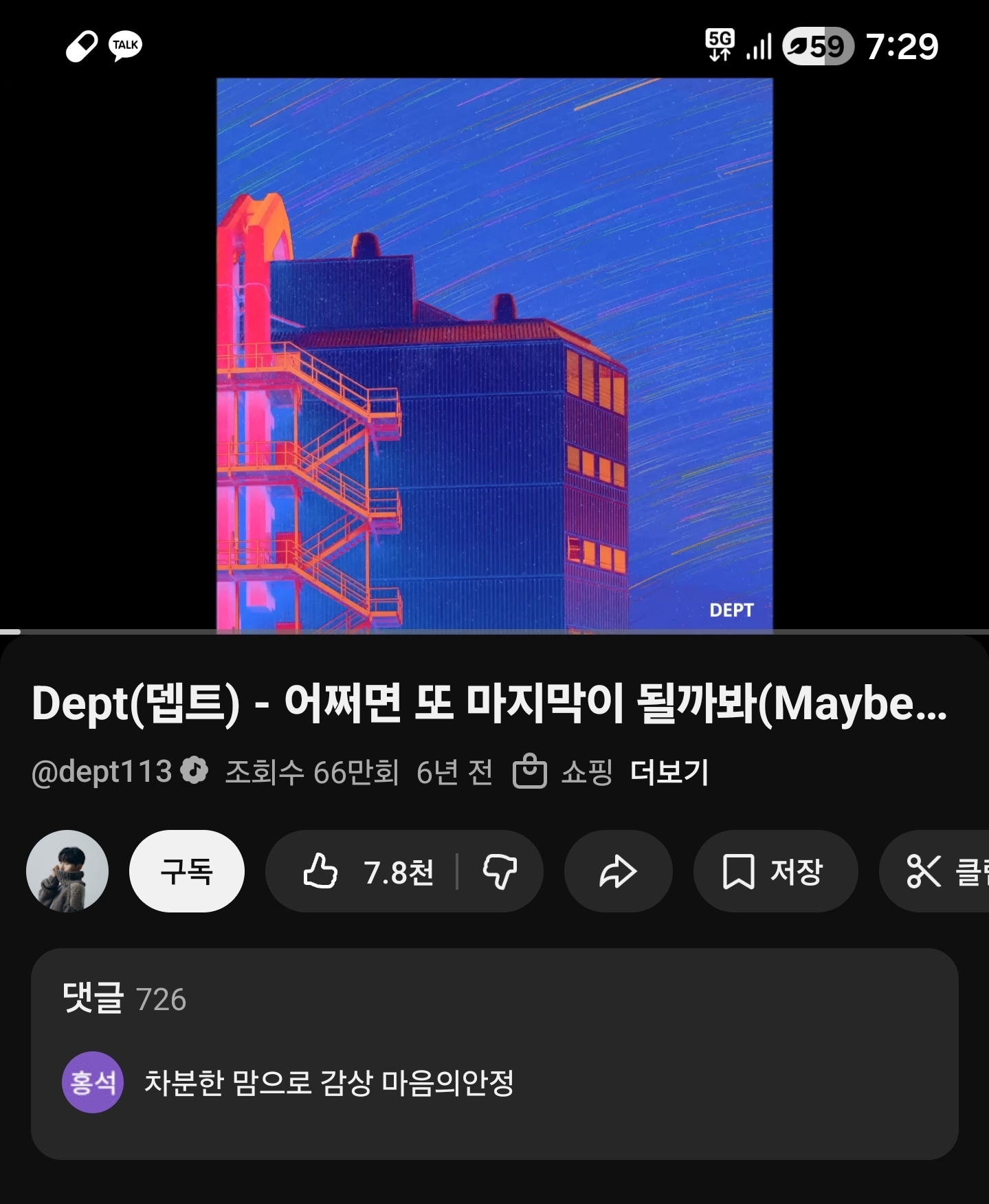The image size is (989, 1204).
Task: Open the 쇼핑 shopping link
Action: pyautogui.click(x=564, y=772)
